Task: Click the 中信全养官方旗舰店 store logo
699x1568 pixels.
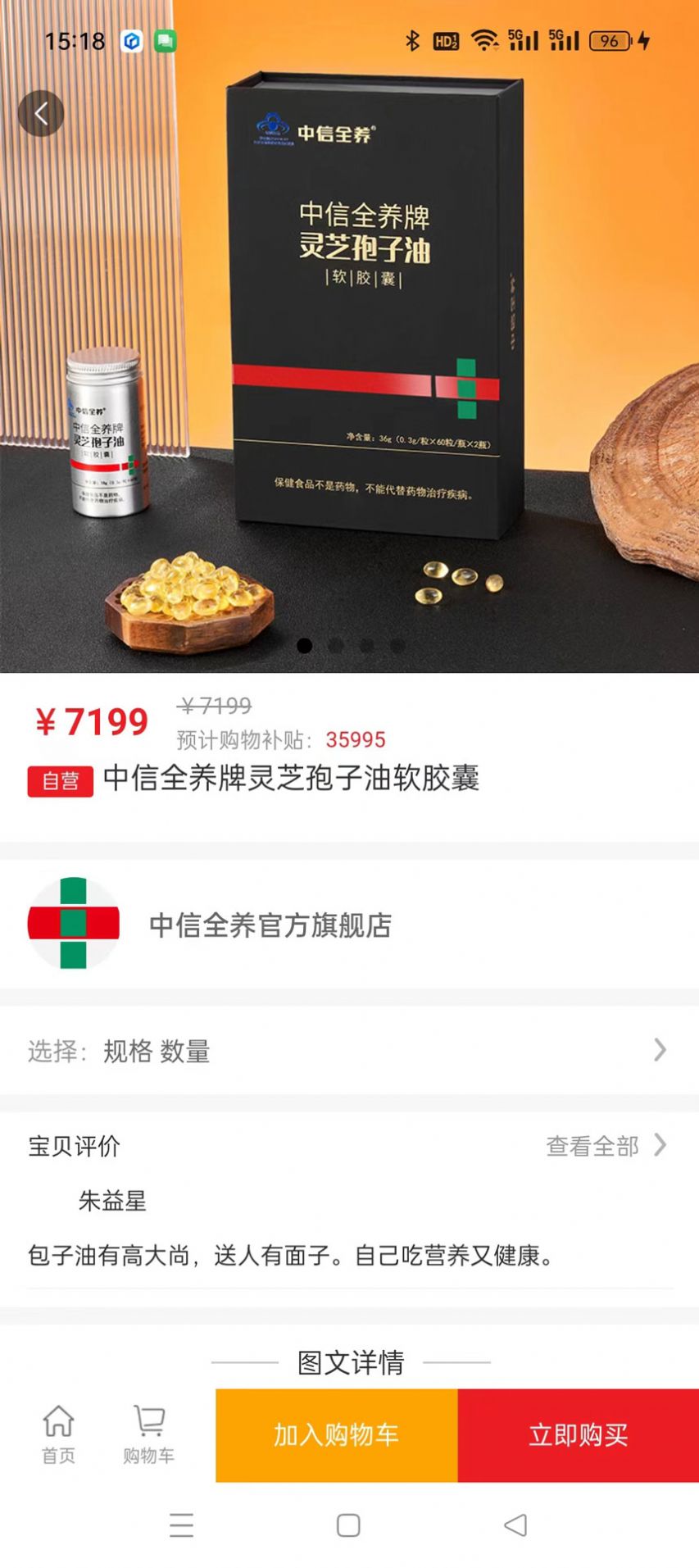Action: pyautogui.click(x=74, y=925)
